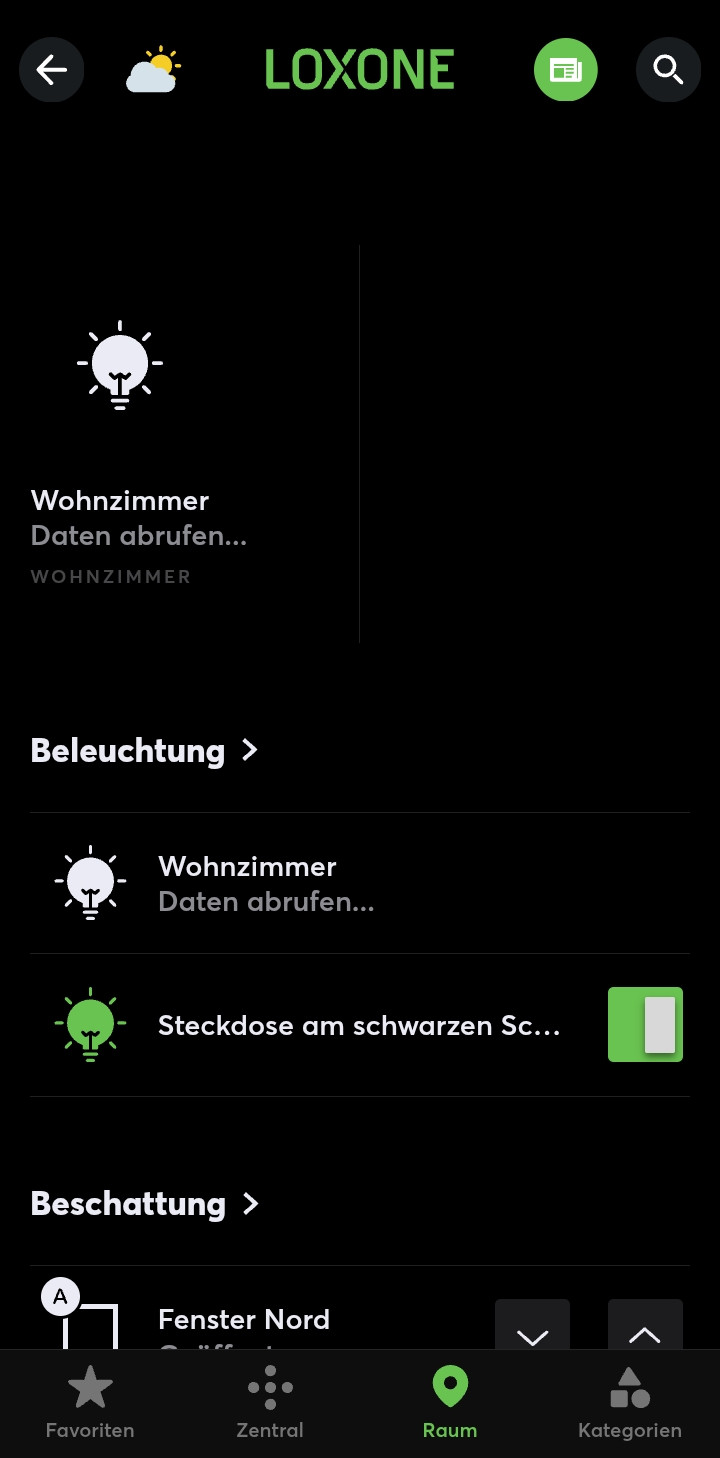Viewport: 720px width, 1458px height.
Task: Tap the green bulb icon for Steckdose
Action: (x=90, y=1024)
